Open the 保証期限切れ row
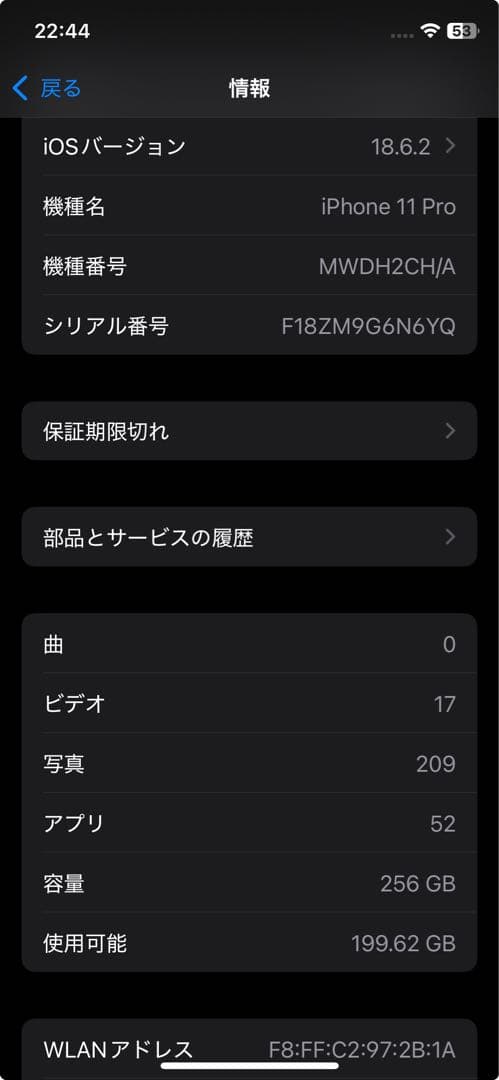Viewport: 499px width, 1080px height. click(x=250, y=431)
